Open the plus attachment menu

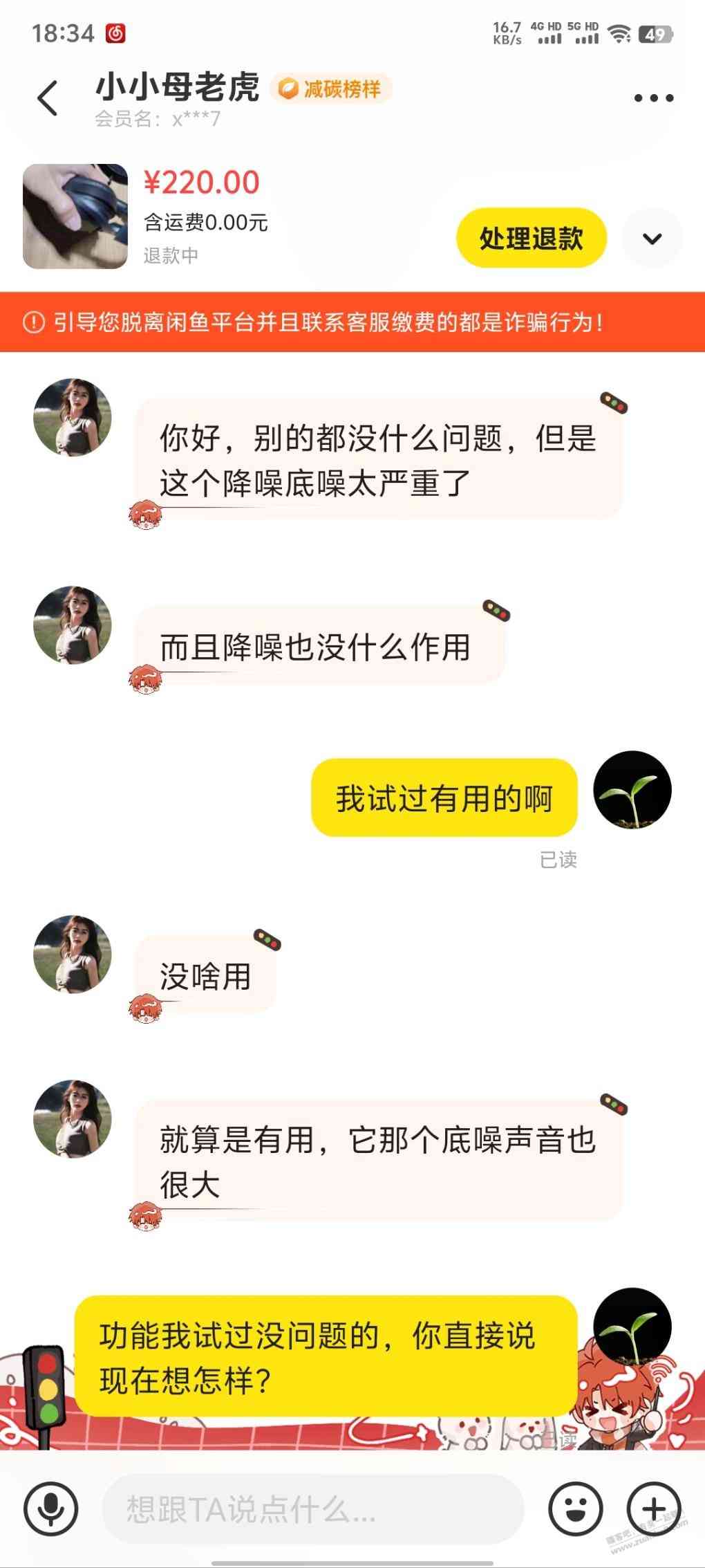click(x=653, y=1509)
